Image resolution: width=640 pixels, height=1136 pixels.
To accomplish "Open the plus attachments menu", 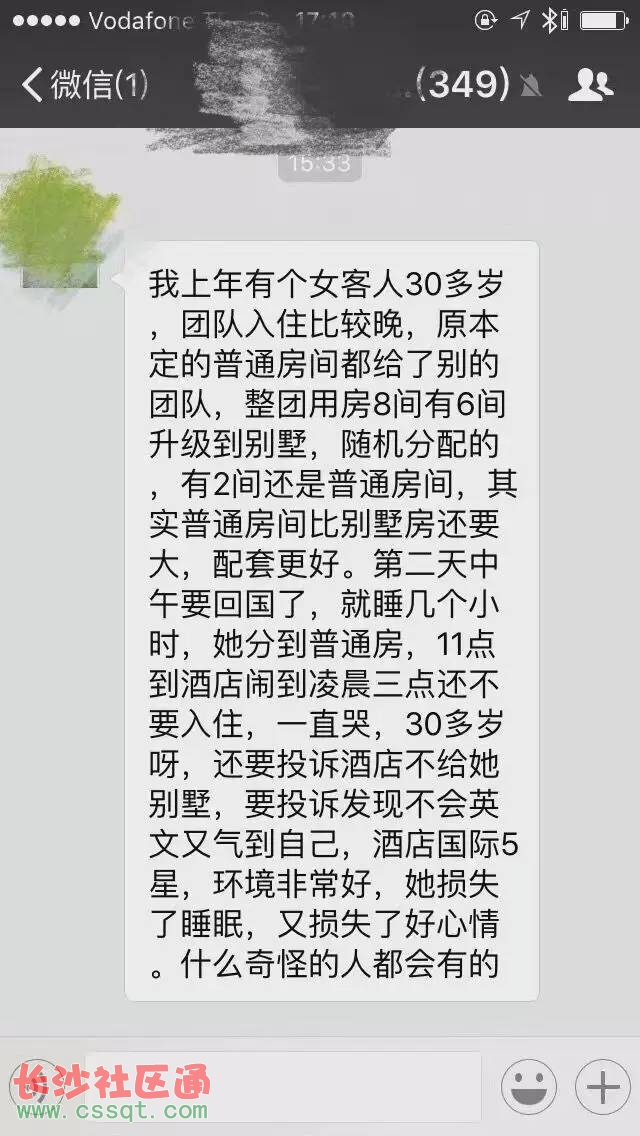I will pyautogui.click(x=602, y=1087).
